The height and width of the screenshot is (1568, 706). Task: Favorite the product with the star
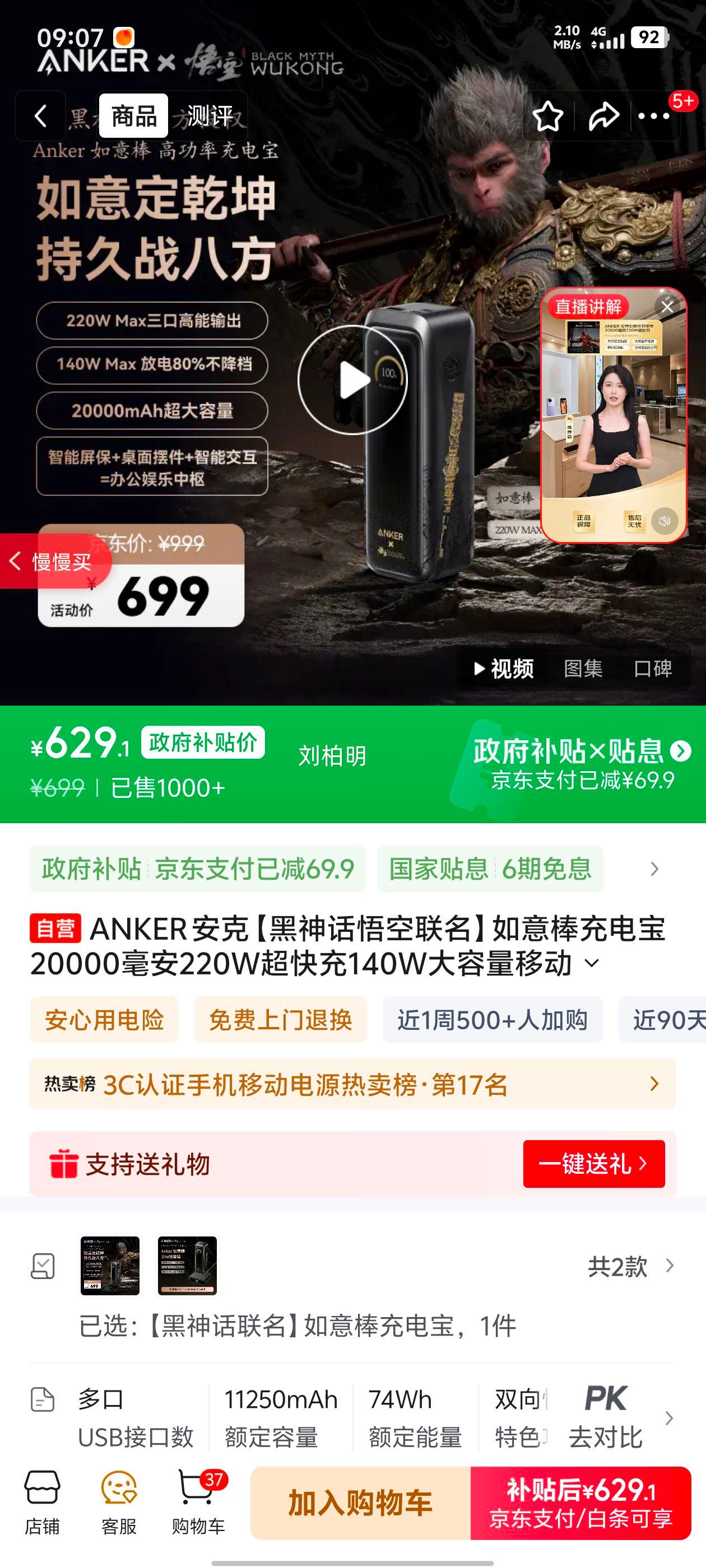click(550, 116)
